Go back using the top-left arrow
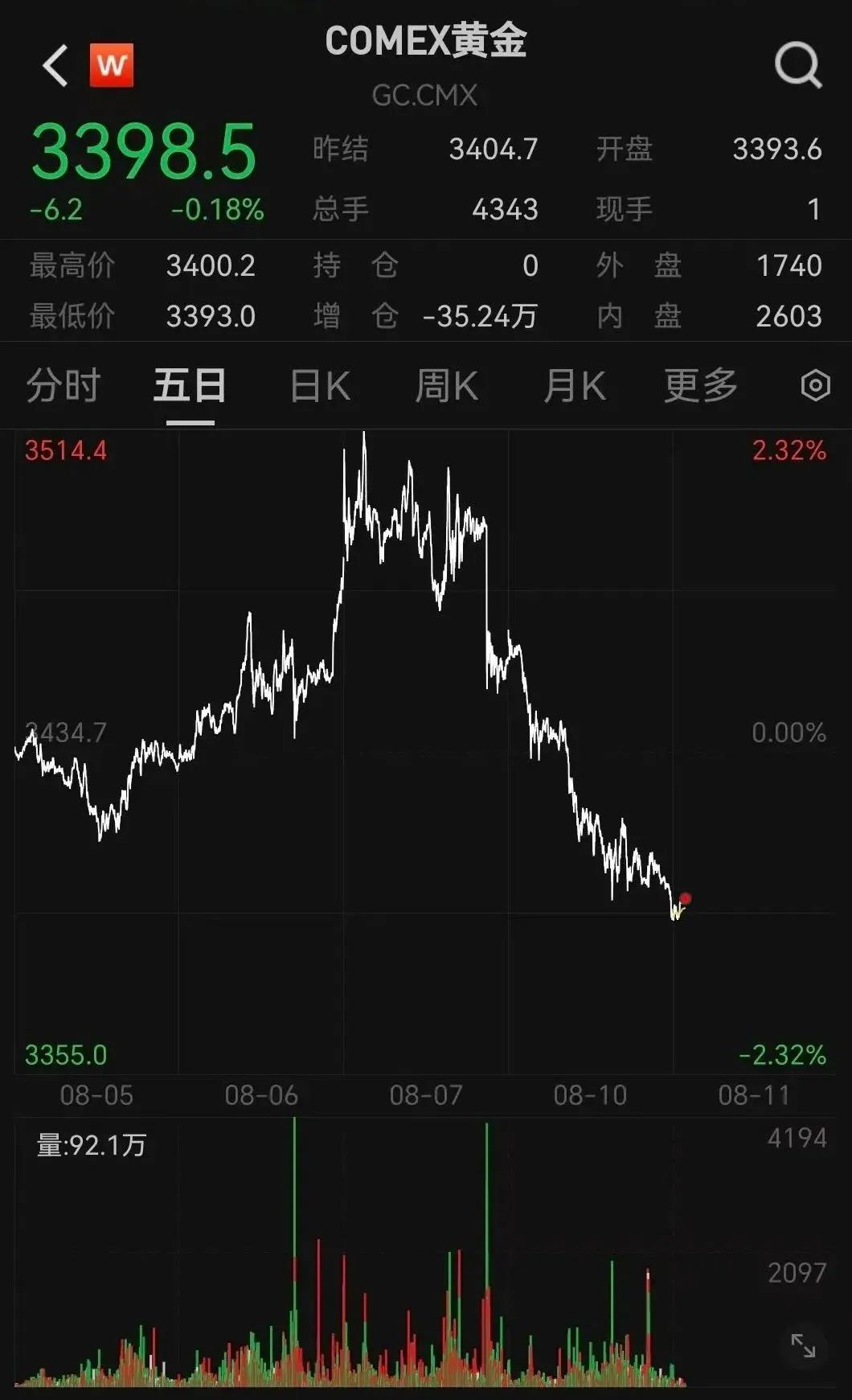Viewport: 852px width, 1400px height. point(55,65)
